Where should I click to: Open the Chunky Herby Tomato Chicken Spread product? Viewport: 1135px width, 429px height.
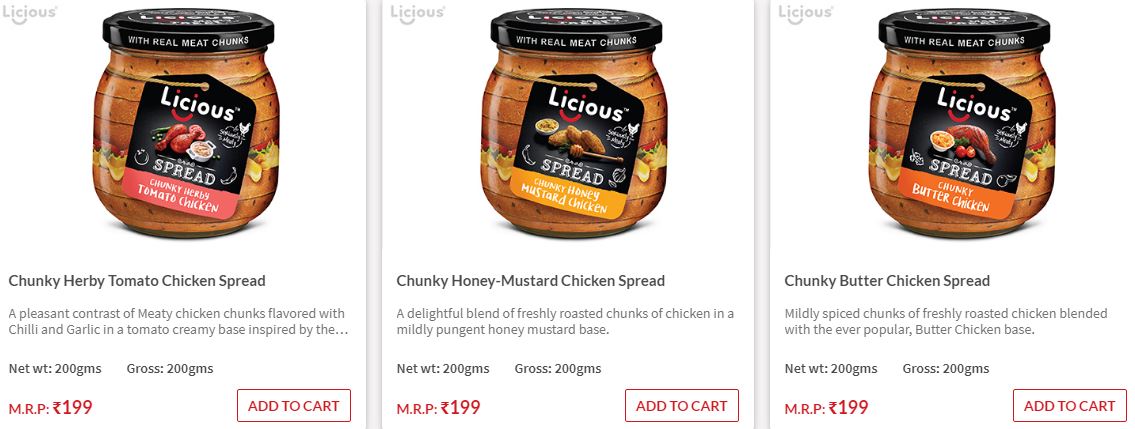pos(137,281)
